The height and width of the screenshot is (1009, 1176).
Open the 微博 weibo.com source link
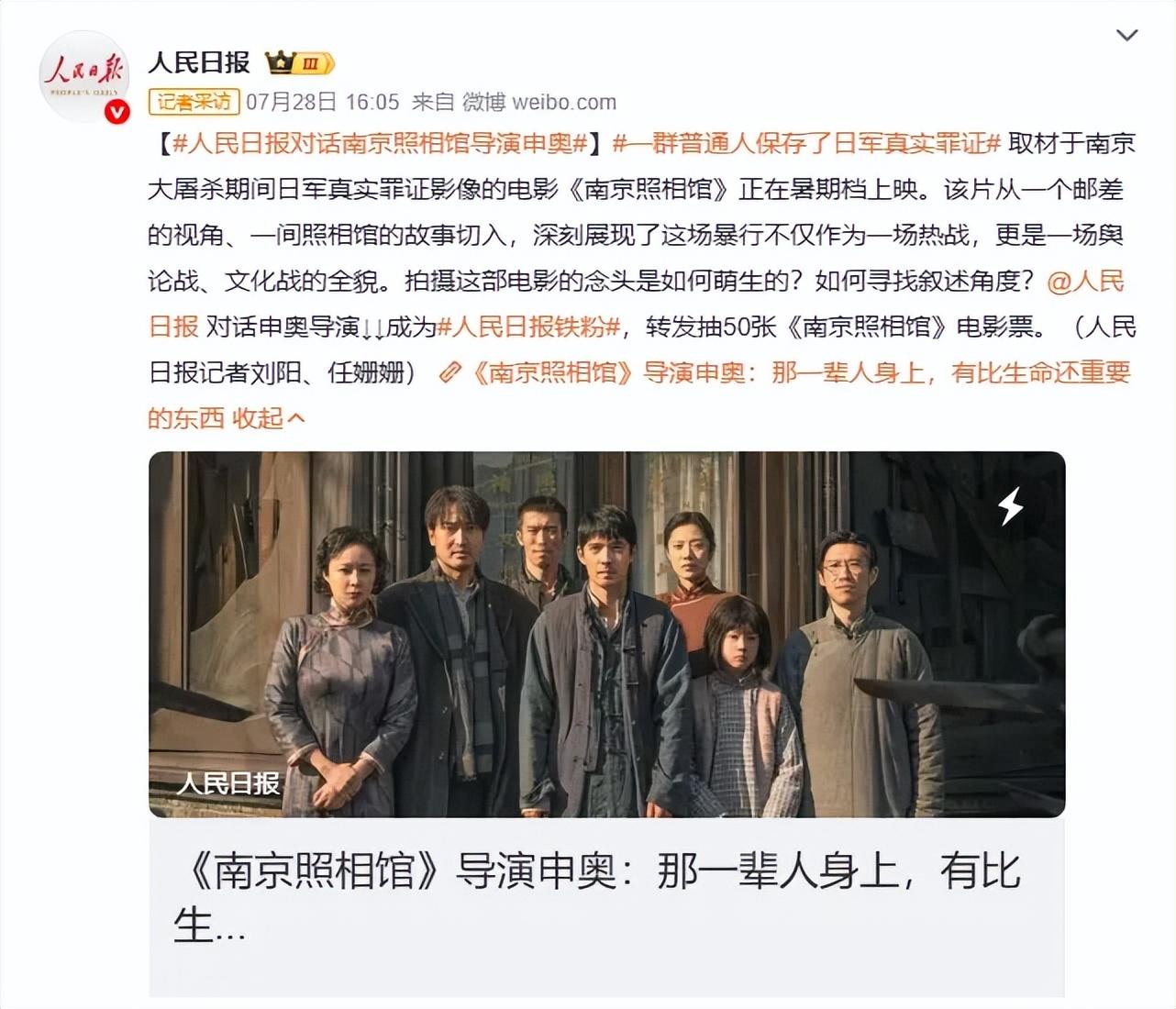click(x=538, y=102)
